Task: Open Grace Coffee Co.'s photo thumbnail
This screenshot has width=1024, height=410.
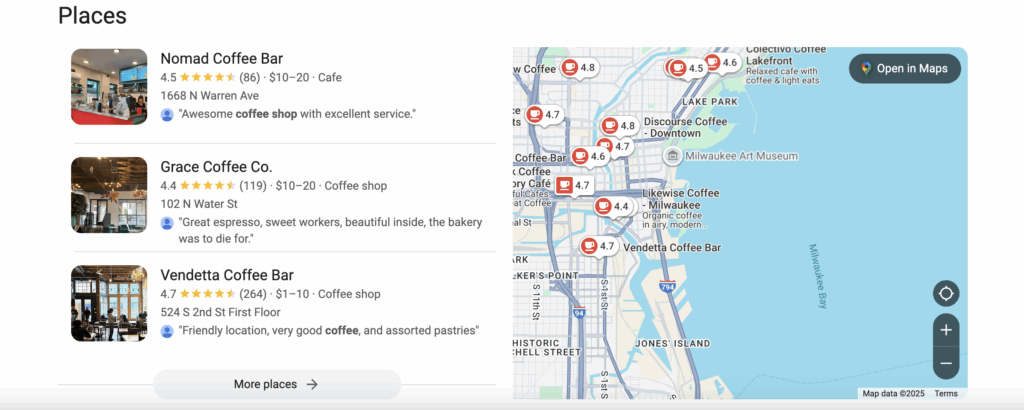Action: (109, 195)
